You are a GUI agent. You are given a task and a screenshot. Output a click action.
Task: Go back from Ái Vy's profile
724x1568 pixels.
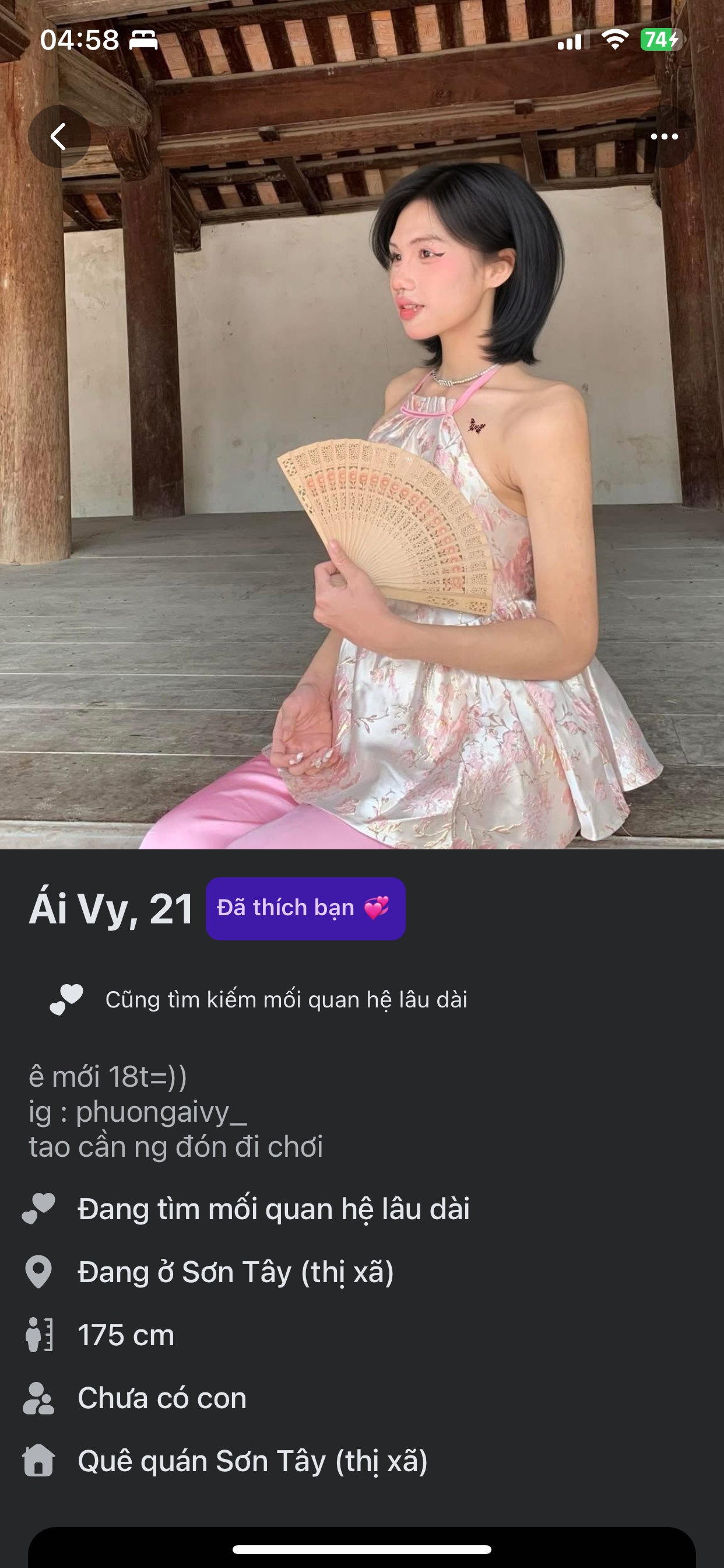click(x=59, y=136)
